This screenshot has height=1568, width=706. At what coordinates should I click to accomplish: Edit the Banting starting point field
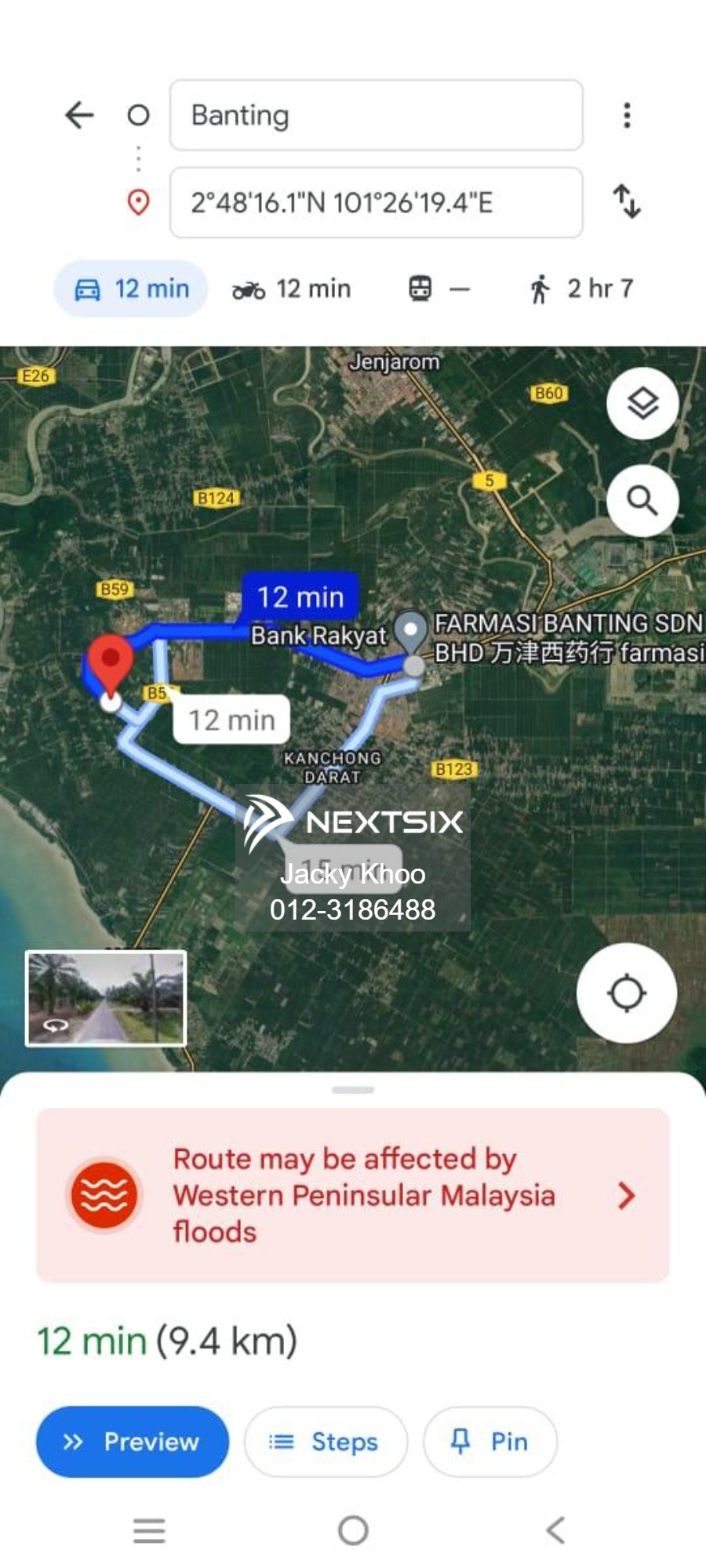[x=375, y=114]
